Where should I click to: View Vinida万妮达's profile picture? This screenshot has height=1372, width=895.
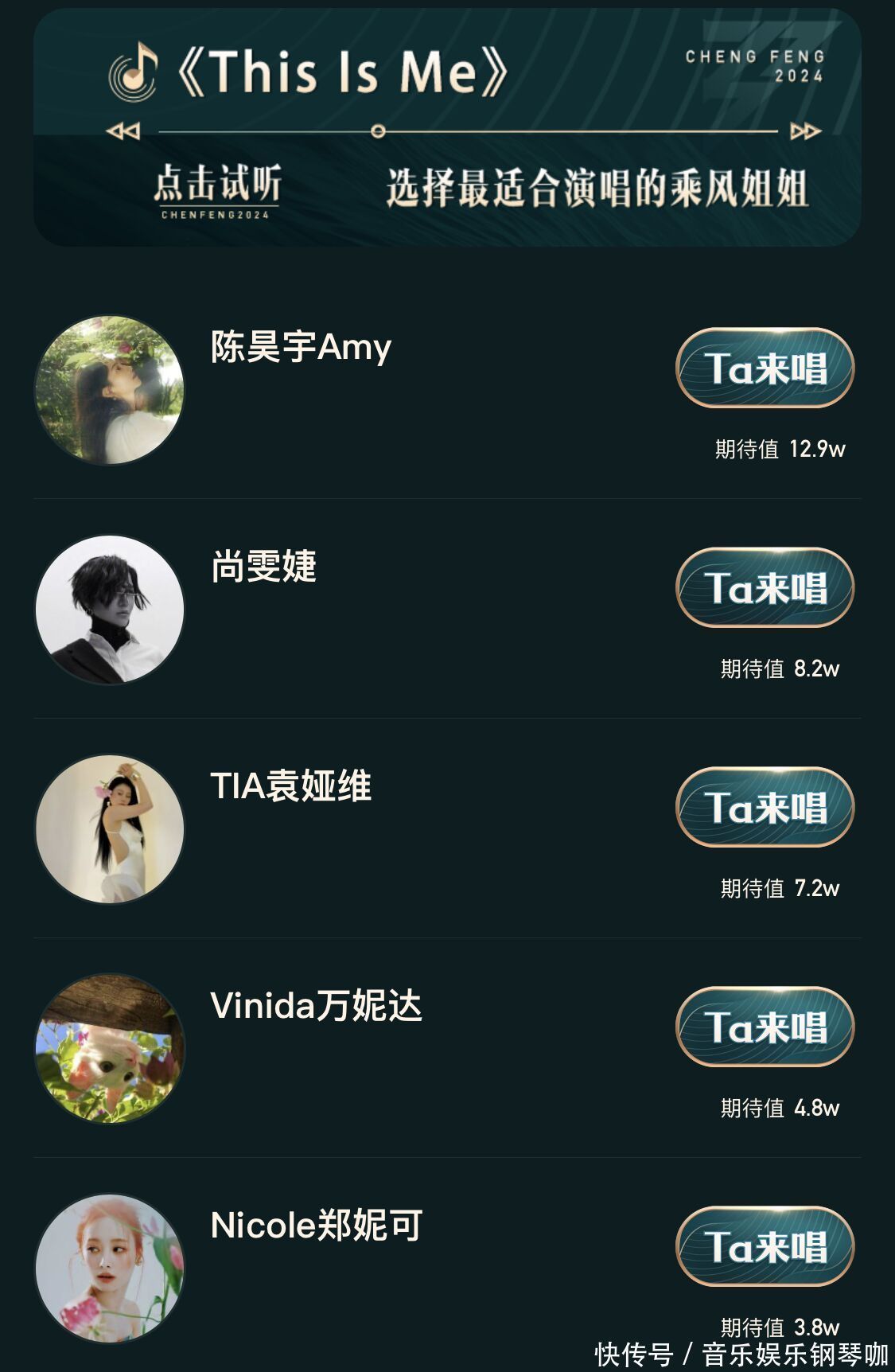110,1049
